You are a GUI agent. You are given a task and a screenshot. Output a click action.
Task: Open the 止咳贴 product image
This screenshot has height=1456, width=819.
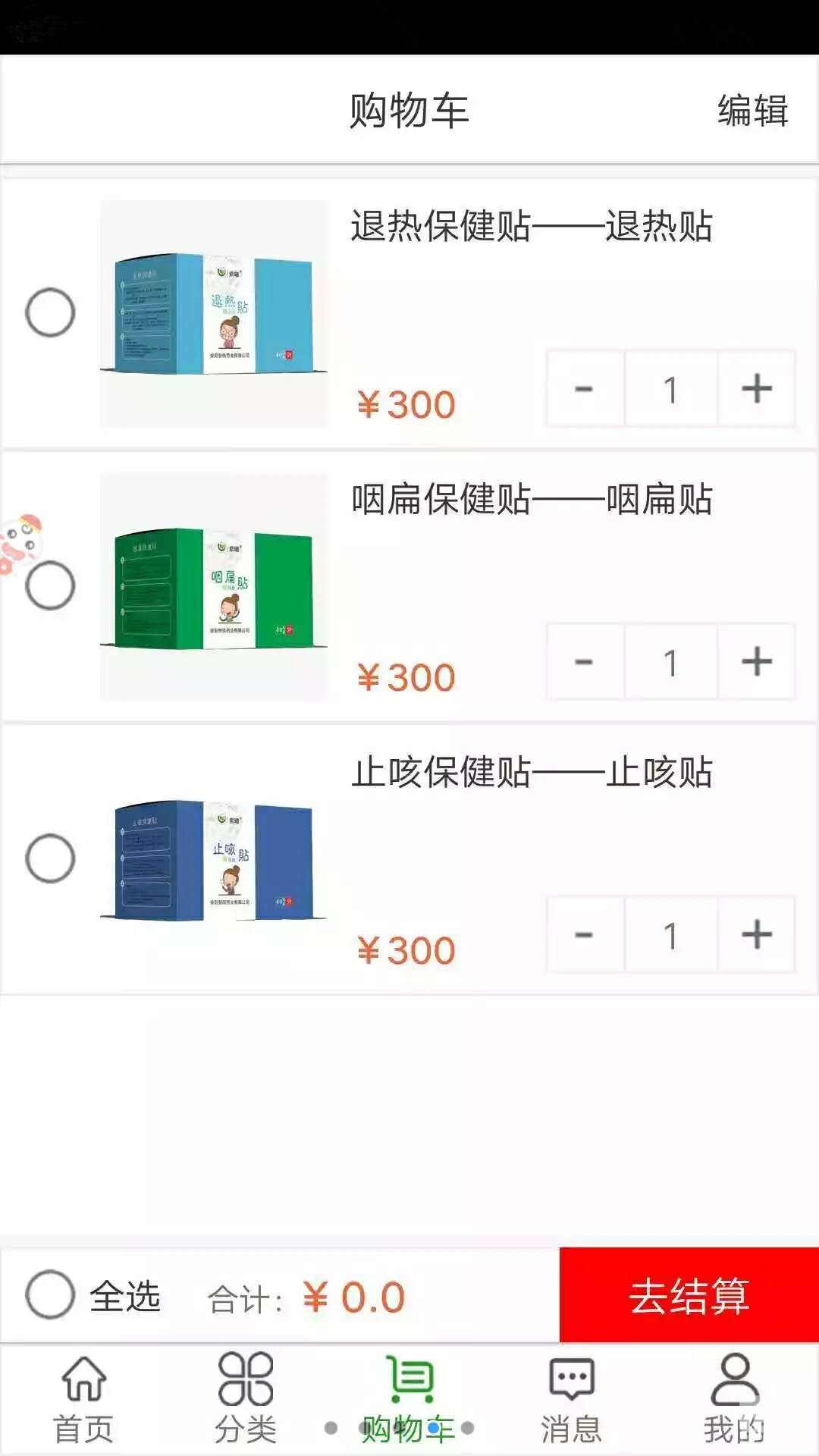click(x=214, y=859)
